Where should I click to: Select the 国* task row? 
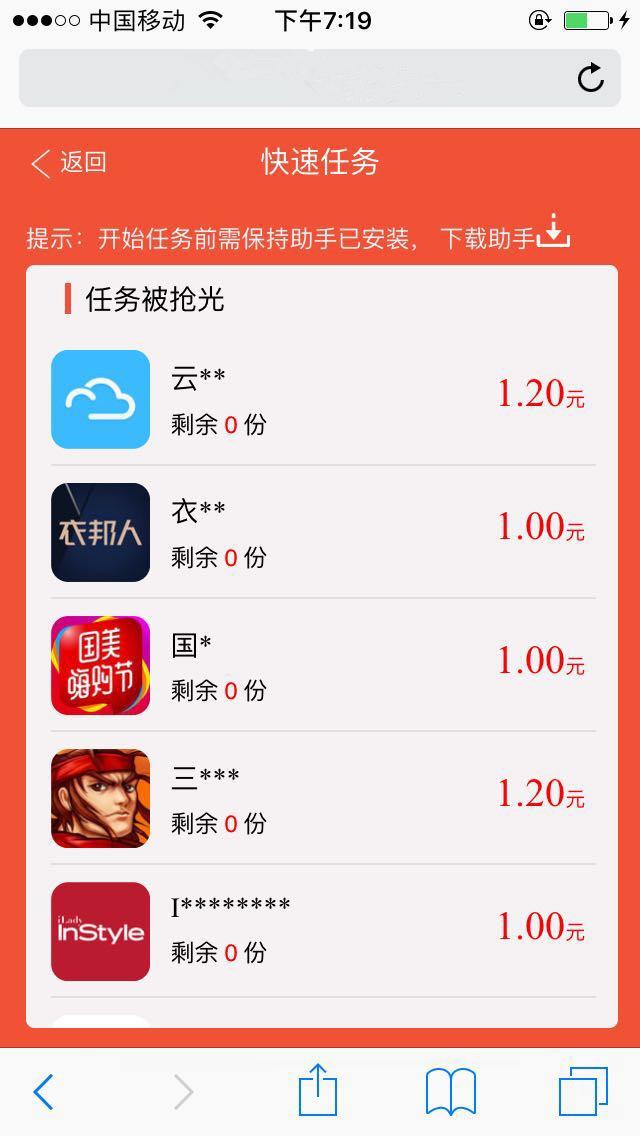pos(322,665)
